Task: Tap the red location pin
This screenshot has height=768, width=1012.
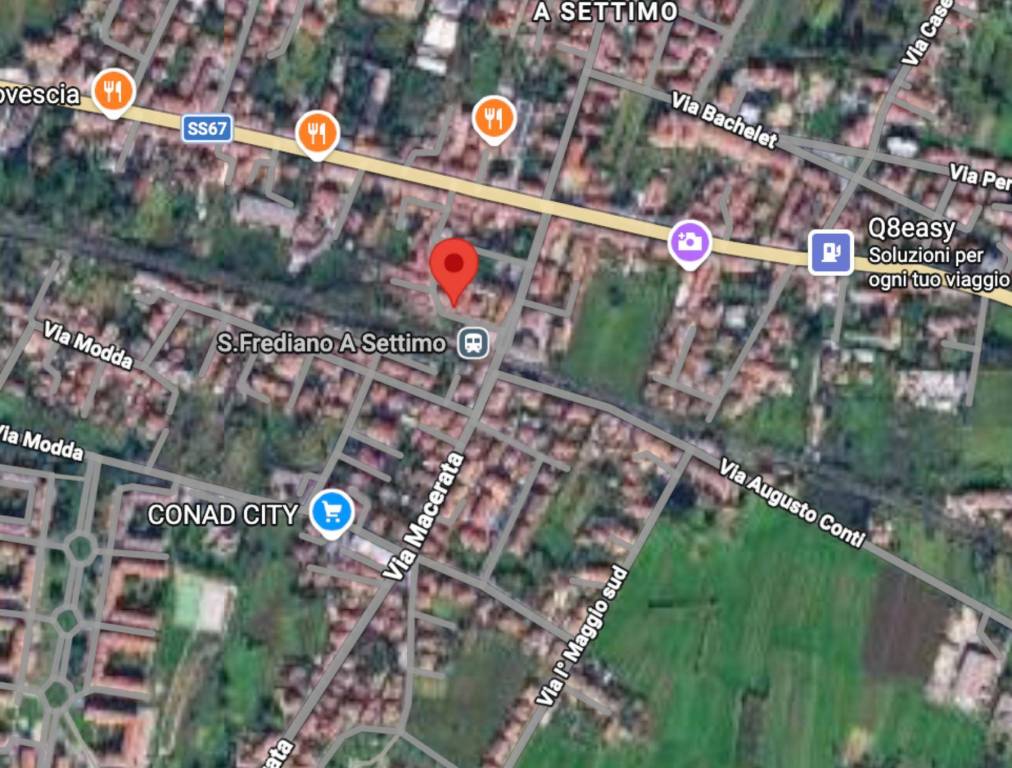Action: coord(454,267)
